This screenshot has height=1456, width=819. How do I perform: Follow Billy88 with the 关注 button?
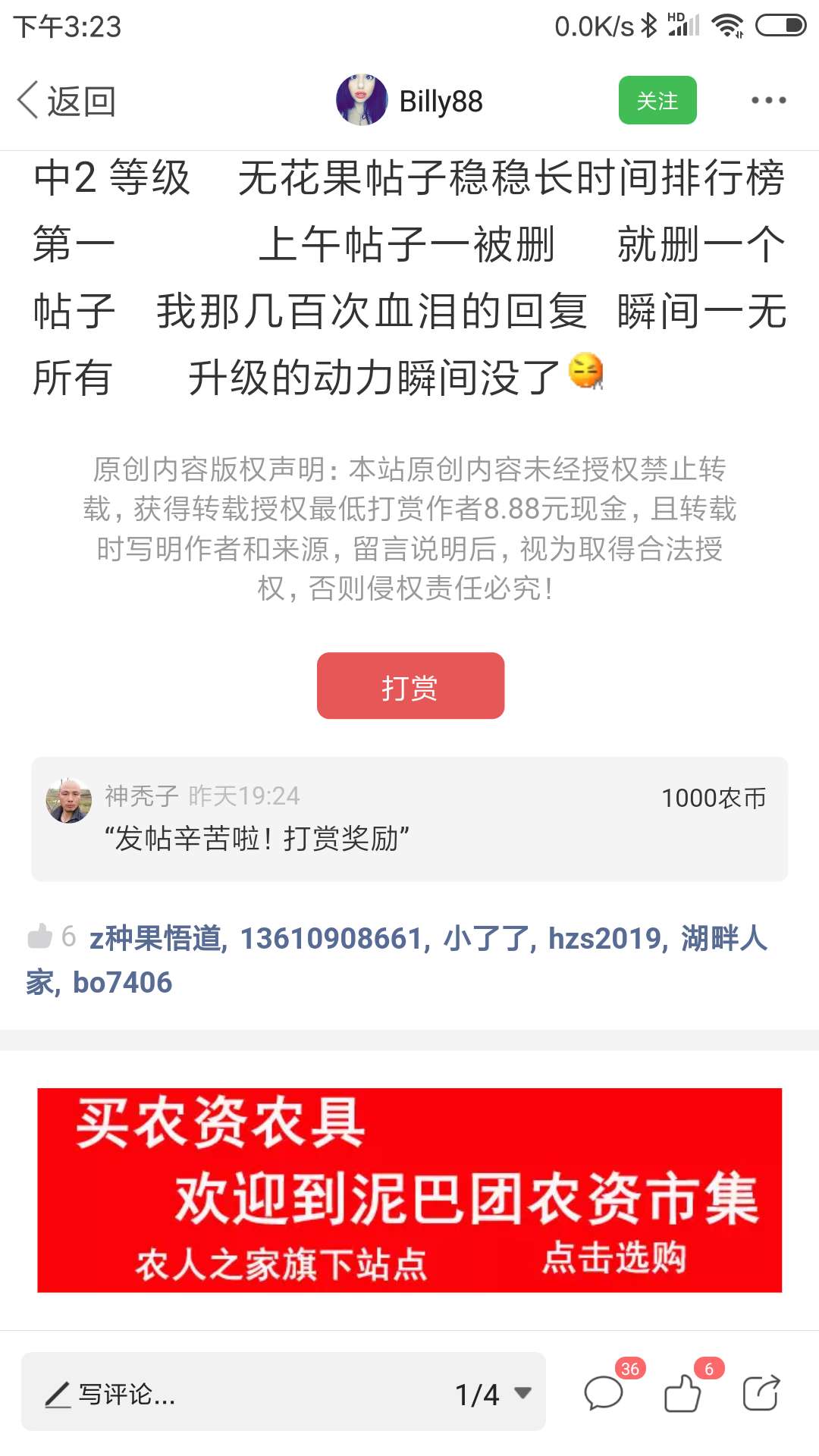(657, 100)
